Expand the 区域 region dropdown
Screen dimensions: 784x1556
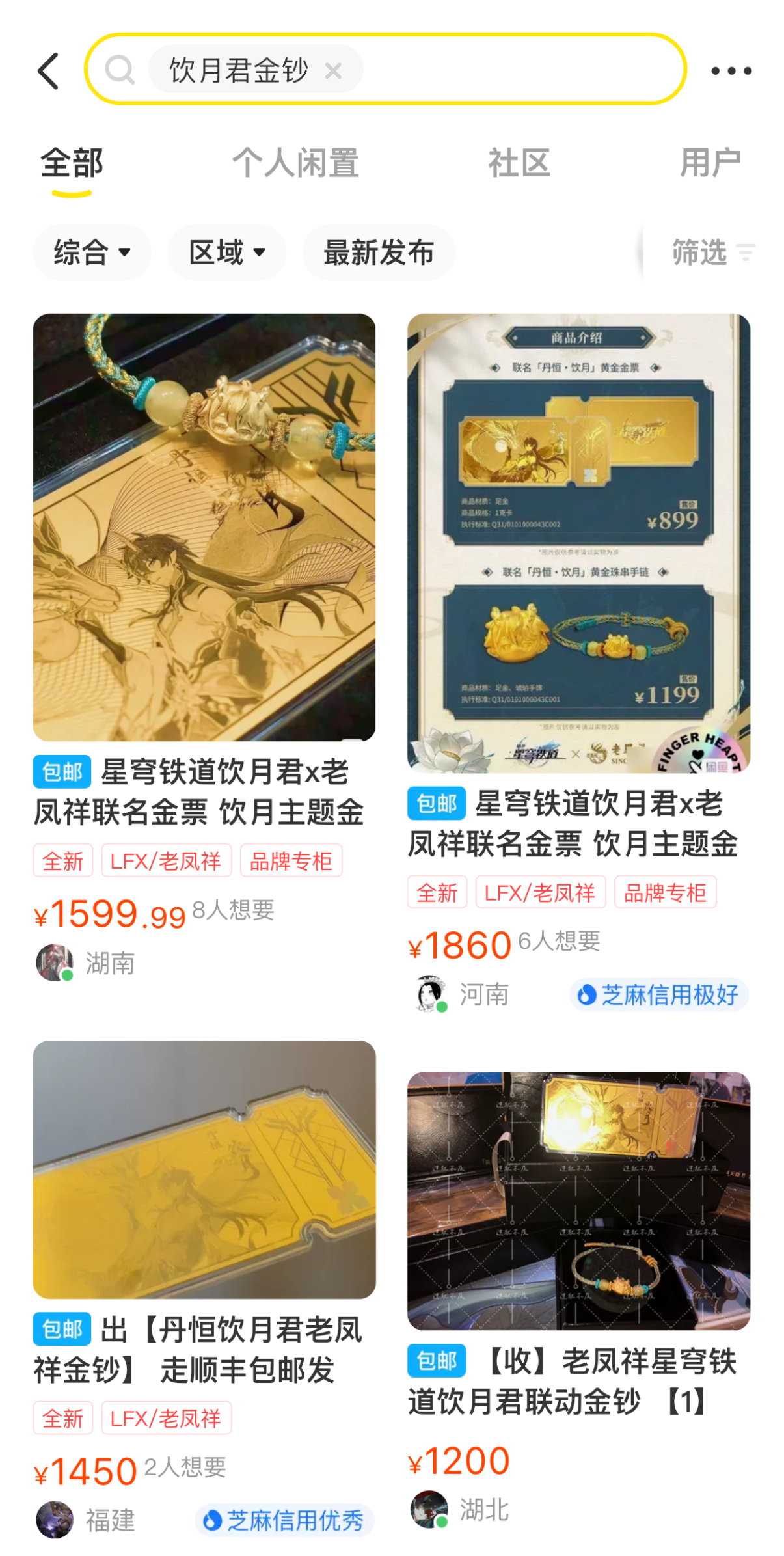[x=226, y=252]
